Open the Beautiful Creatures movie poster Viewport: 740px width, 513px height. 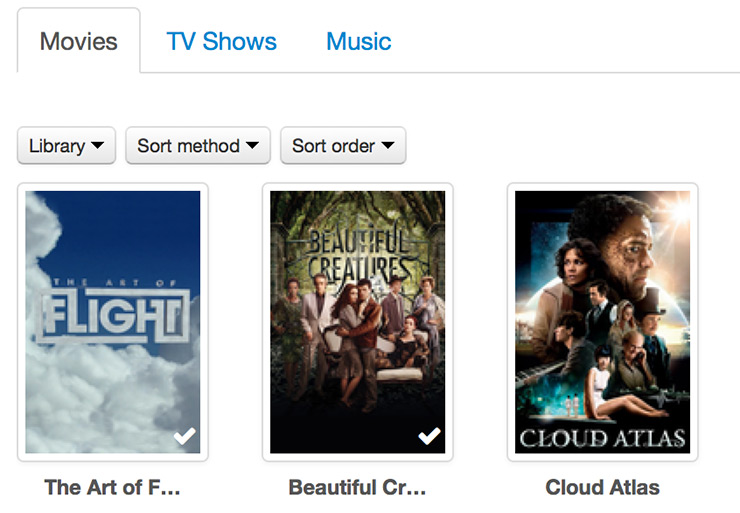tap(357, 322)
